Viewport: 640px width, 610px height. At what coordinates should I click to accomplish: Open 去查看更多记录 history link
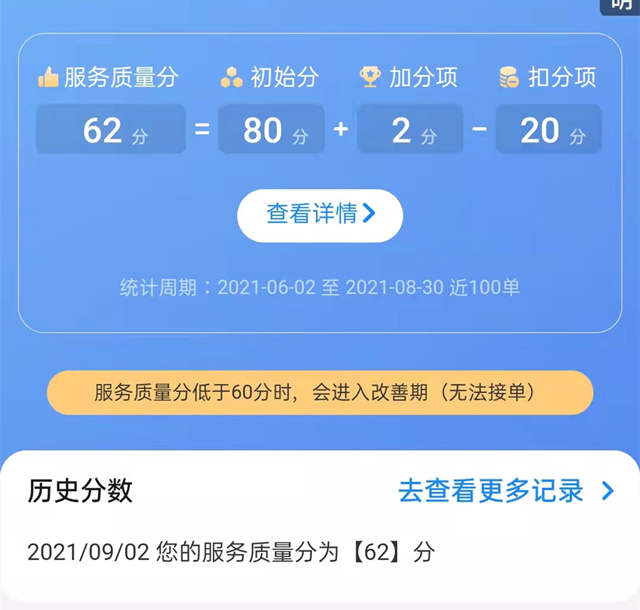click(505, 491)
